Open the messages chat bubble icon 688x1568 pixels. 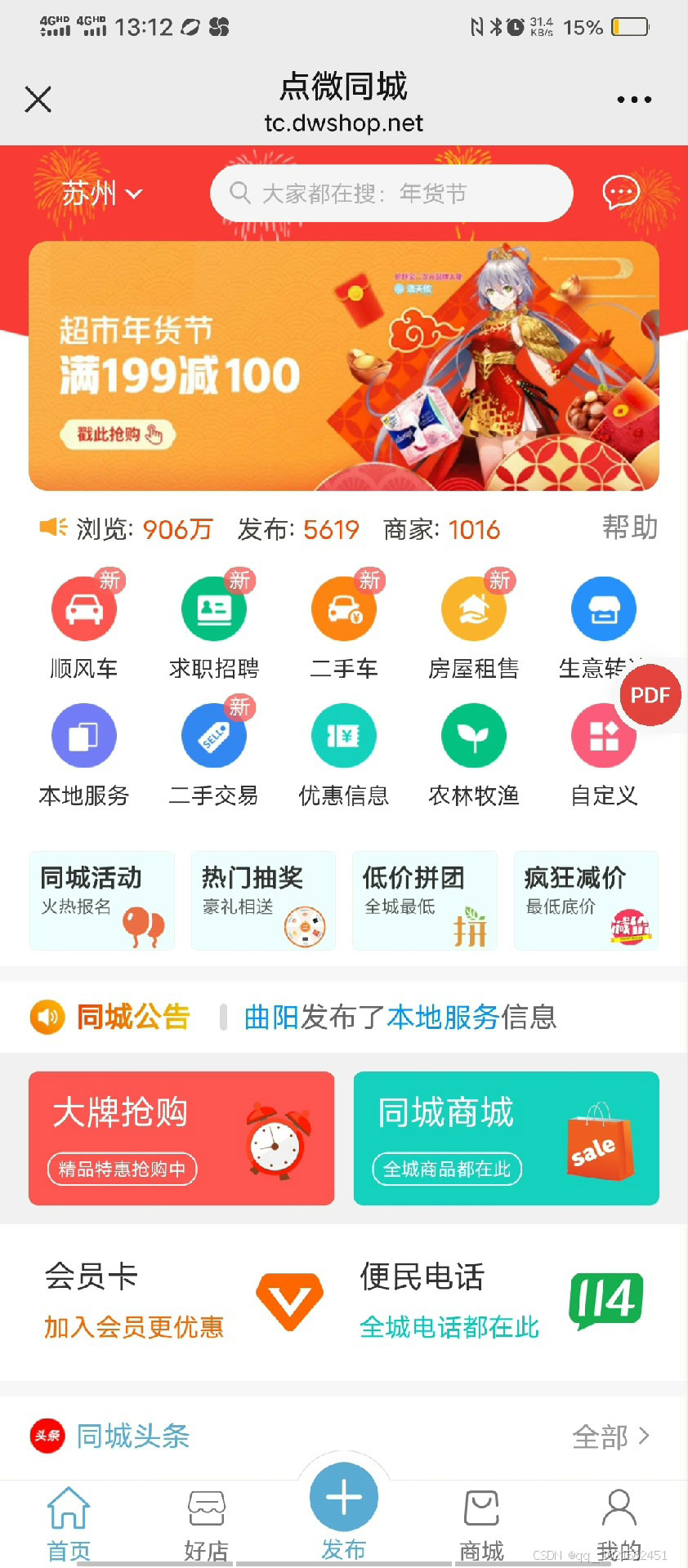[x=620, y=193]
